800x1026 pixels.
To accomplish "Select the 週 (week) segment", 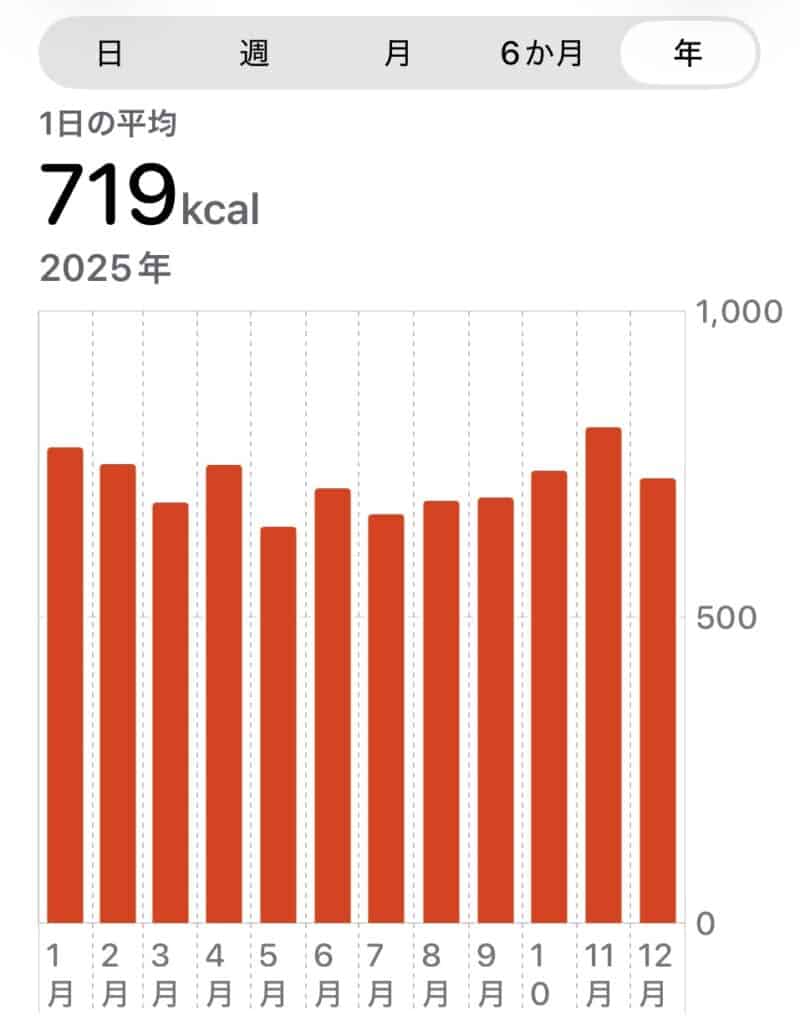I will [x=254, y=53].
